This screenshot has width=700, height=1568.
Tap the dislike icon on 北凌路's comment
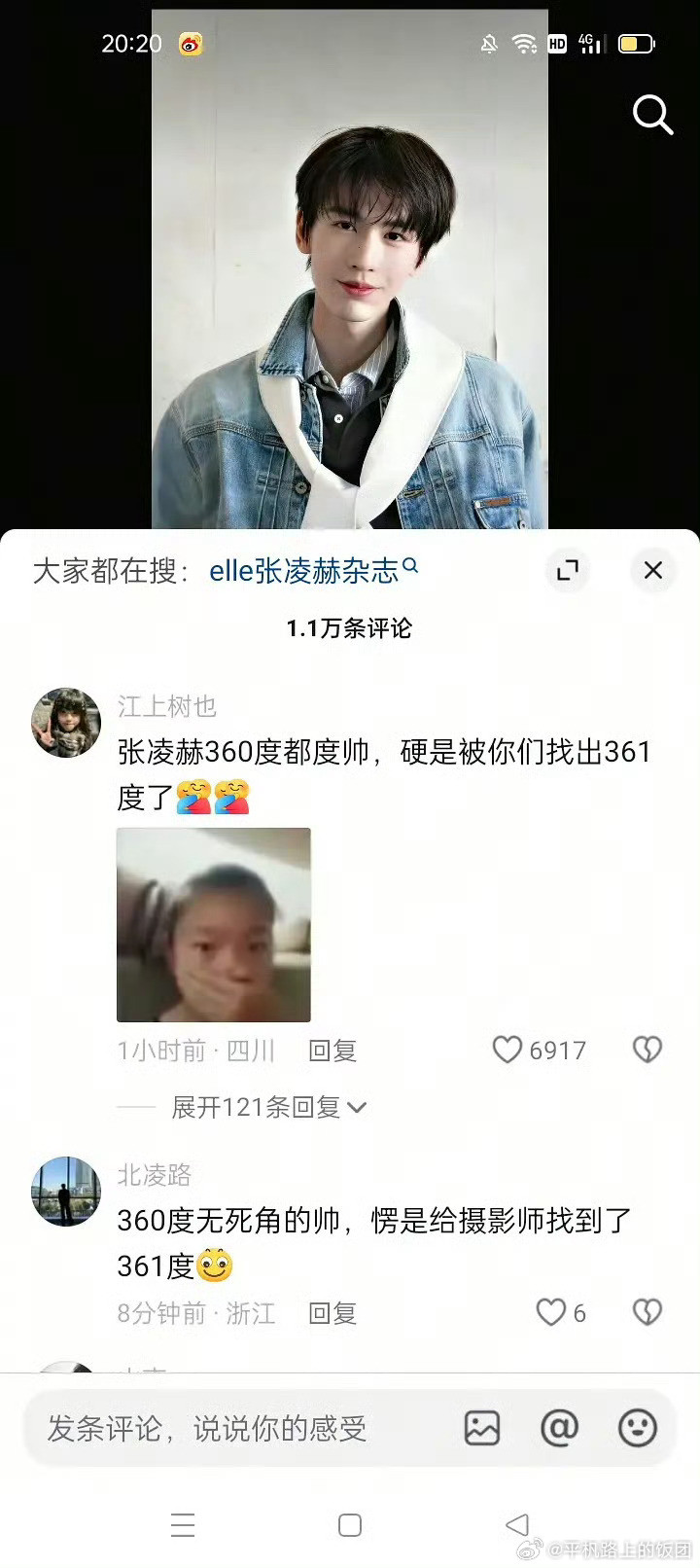(x=647, y=1312)
